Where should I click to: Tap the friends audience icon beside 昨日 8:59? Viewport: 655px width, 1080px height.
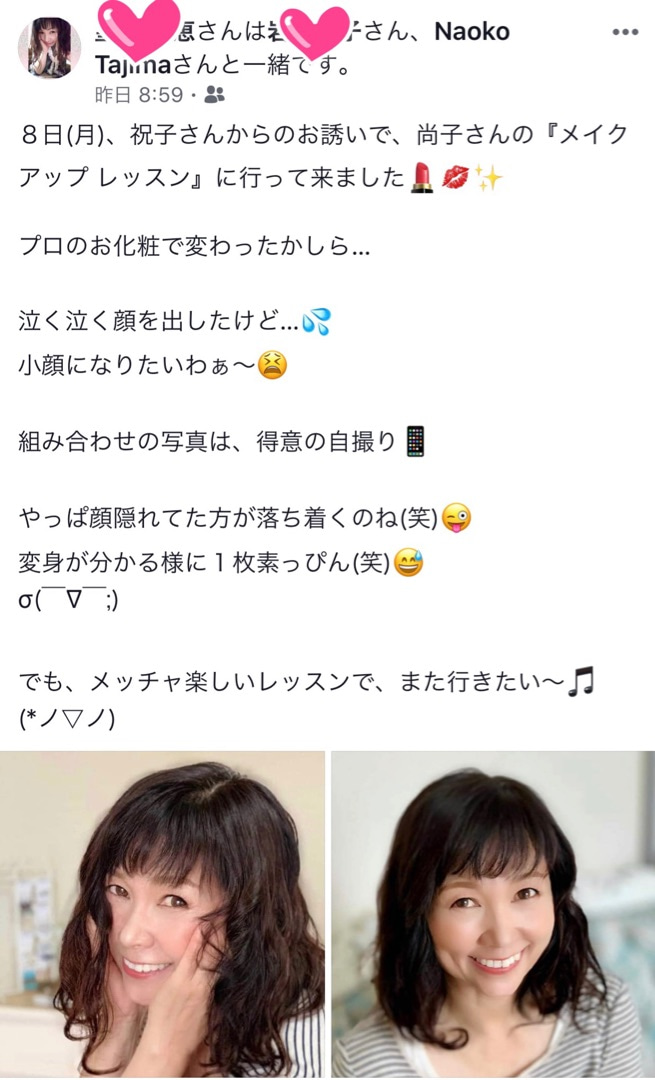coord(215,94)
